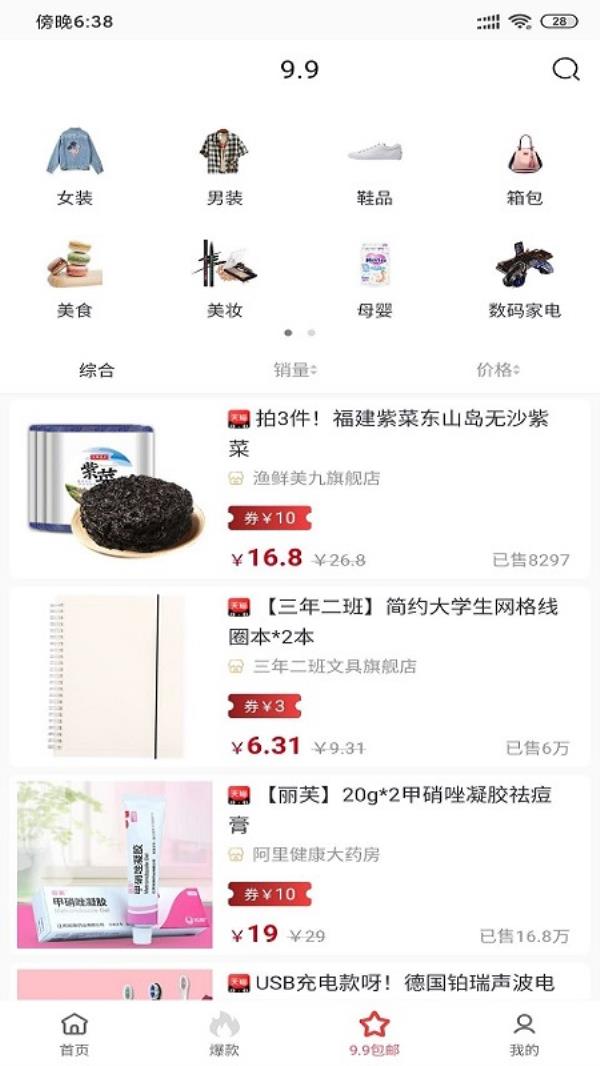Select the 9.9包邮 tab

click(374, 1033)
